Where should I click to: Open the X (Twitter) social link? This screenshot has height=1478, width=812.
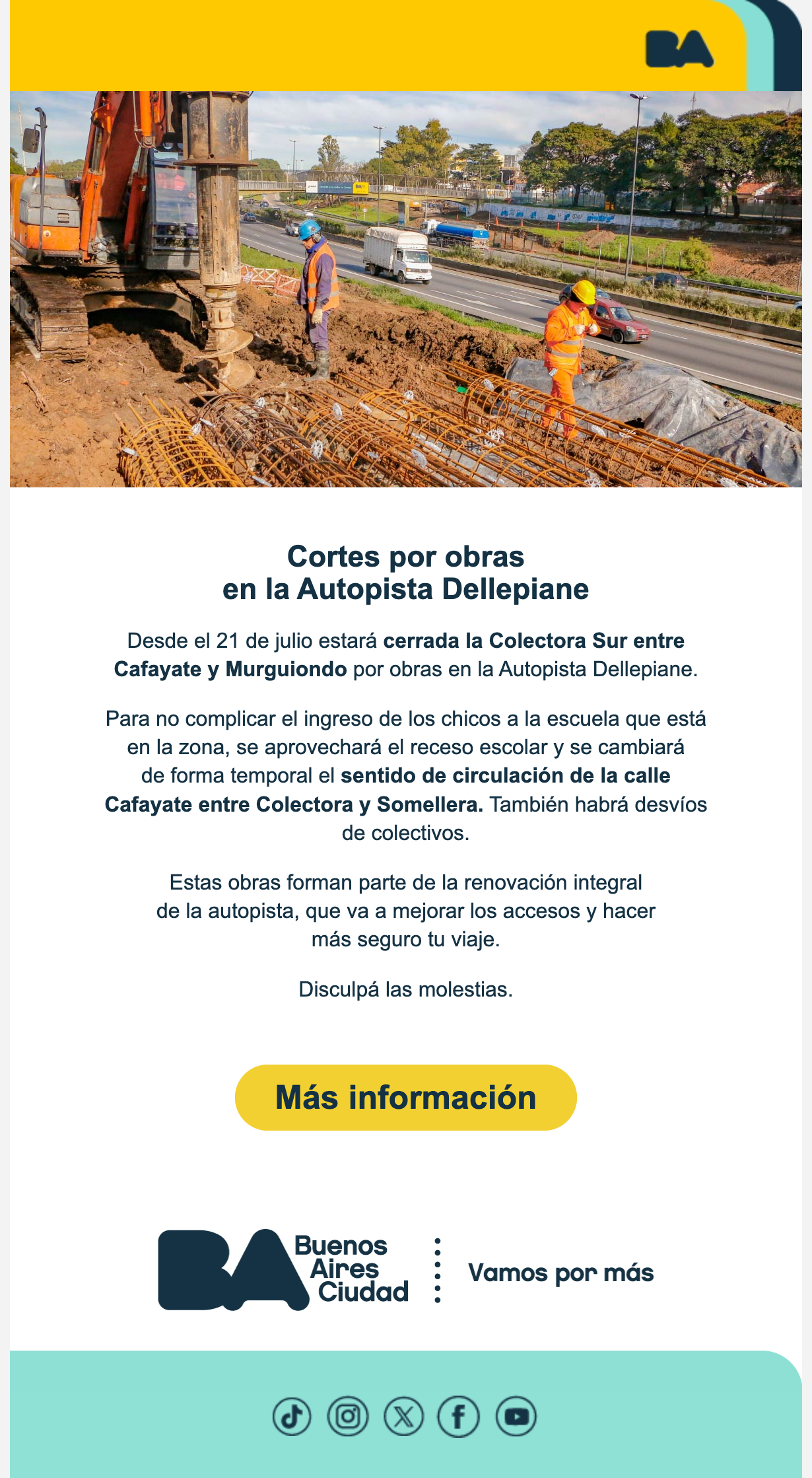click(x=403, y=1417)
